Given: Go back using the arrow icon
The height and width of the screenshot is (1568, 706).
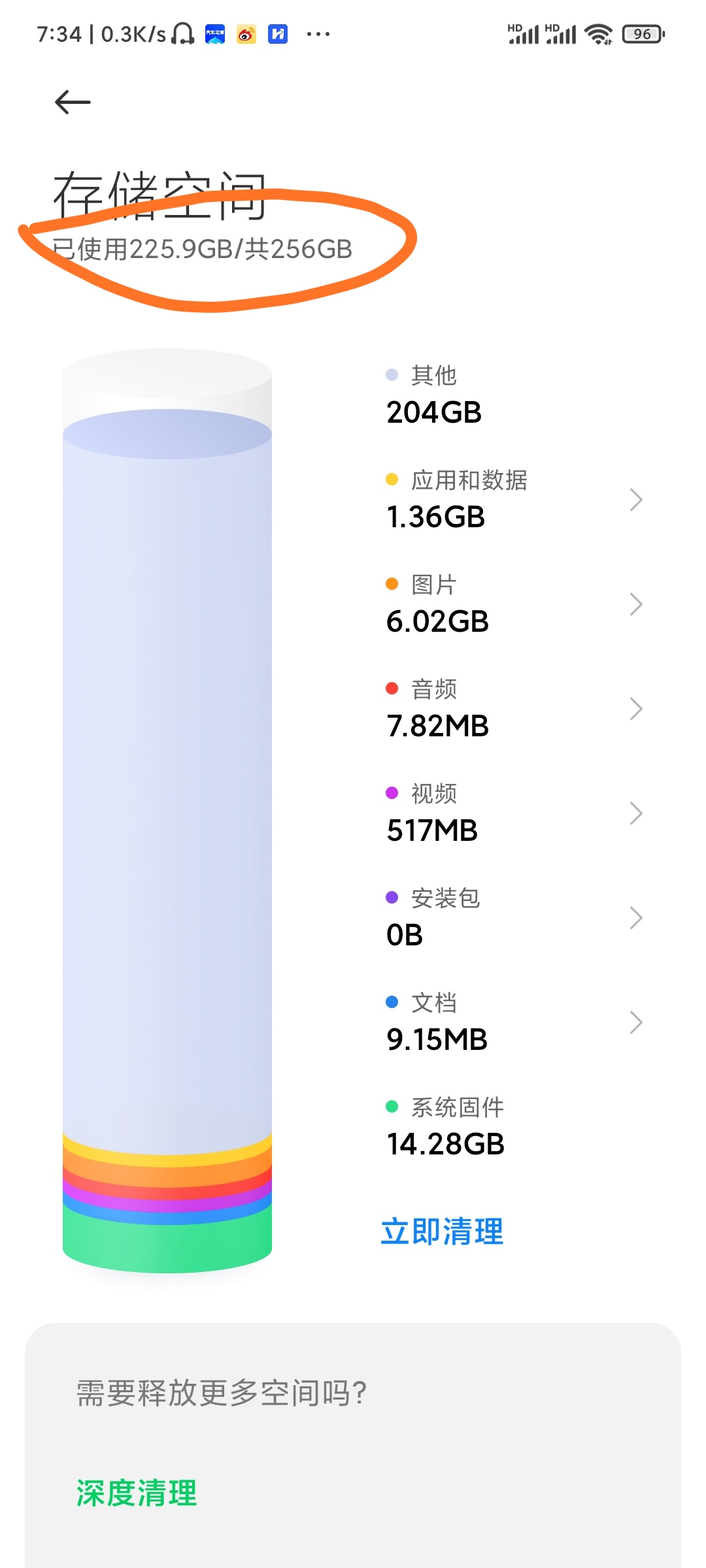Looking at the screenshot, I should (x=73, y=103).
